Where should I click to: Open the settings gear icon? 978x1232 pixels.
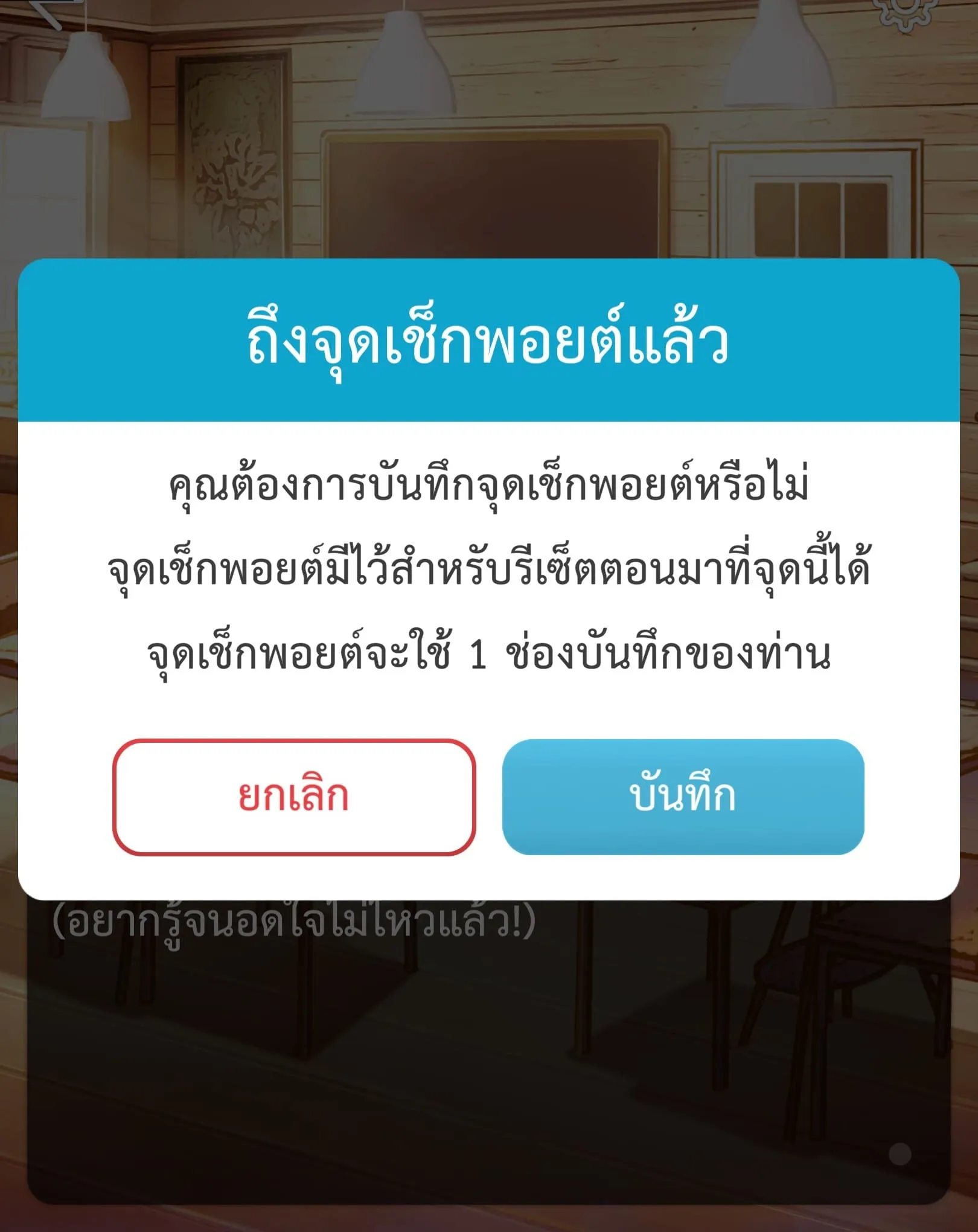point(906,11)
